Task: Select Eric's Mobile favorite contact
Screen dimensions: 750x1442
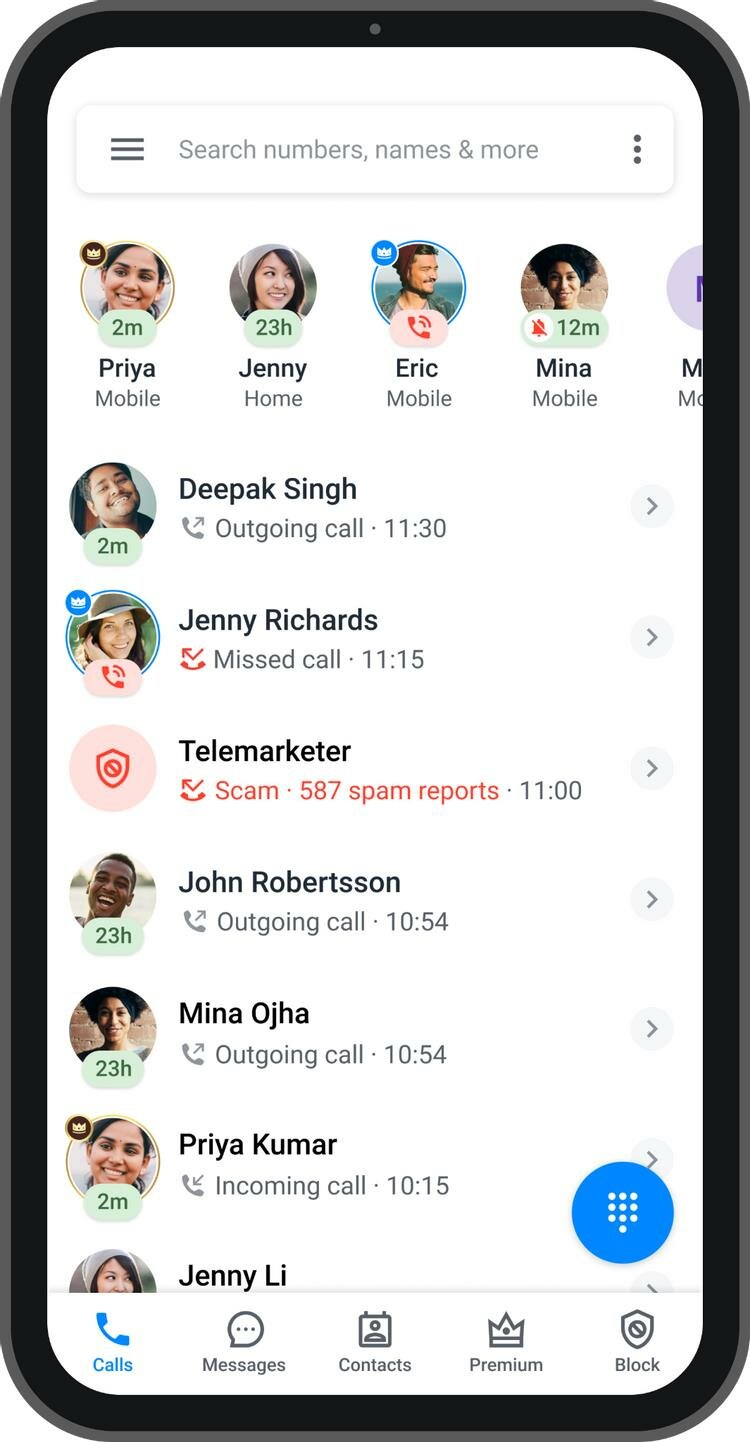Action: pos(418,326)
